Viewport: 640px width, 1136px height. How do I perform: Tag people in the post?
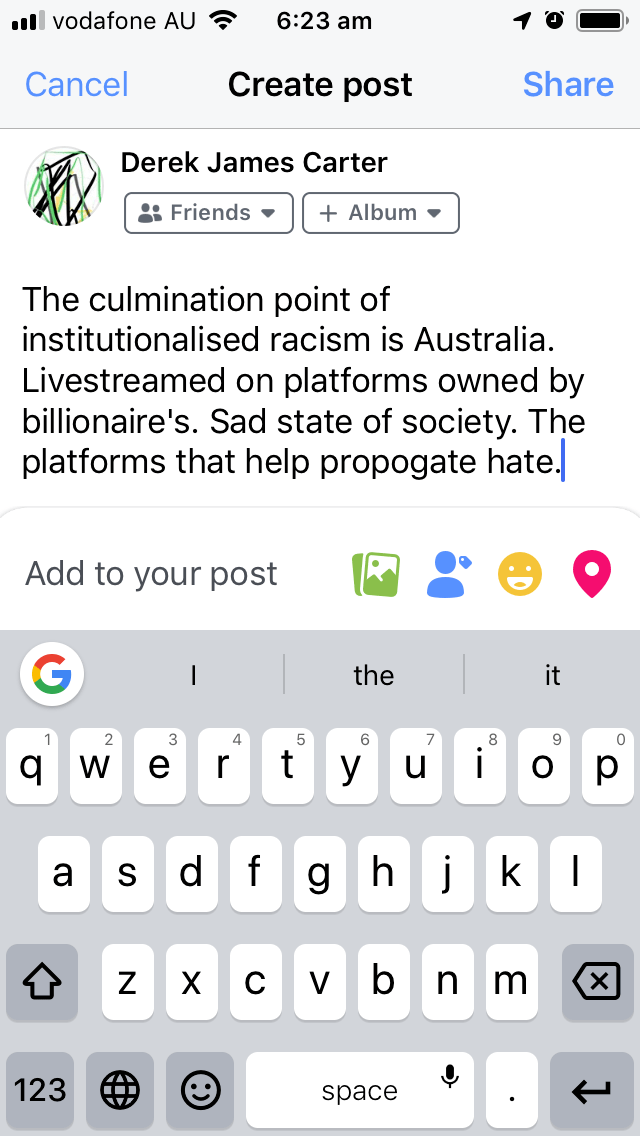[448, 575]
